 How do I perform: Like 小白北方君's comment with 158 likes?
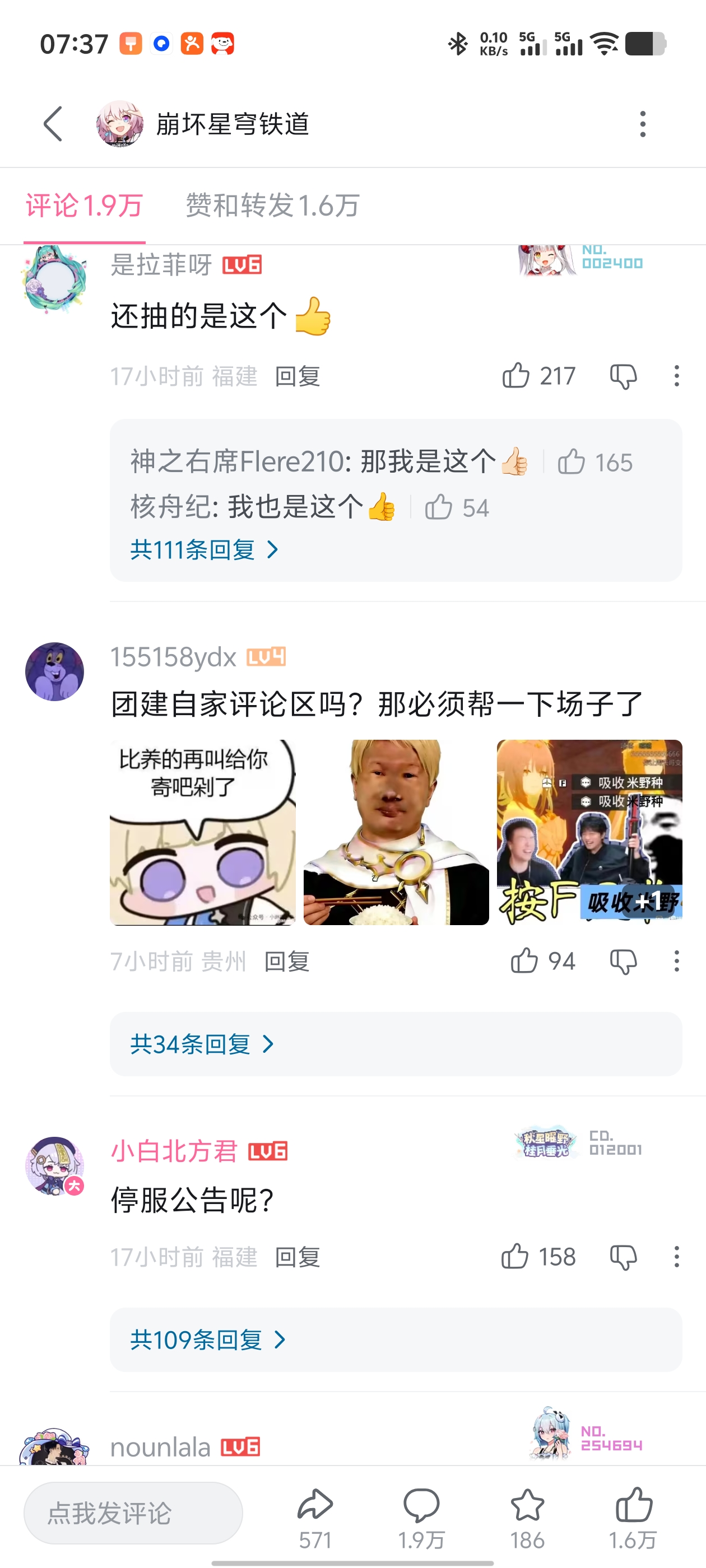point(515,1256)
